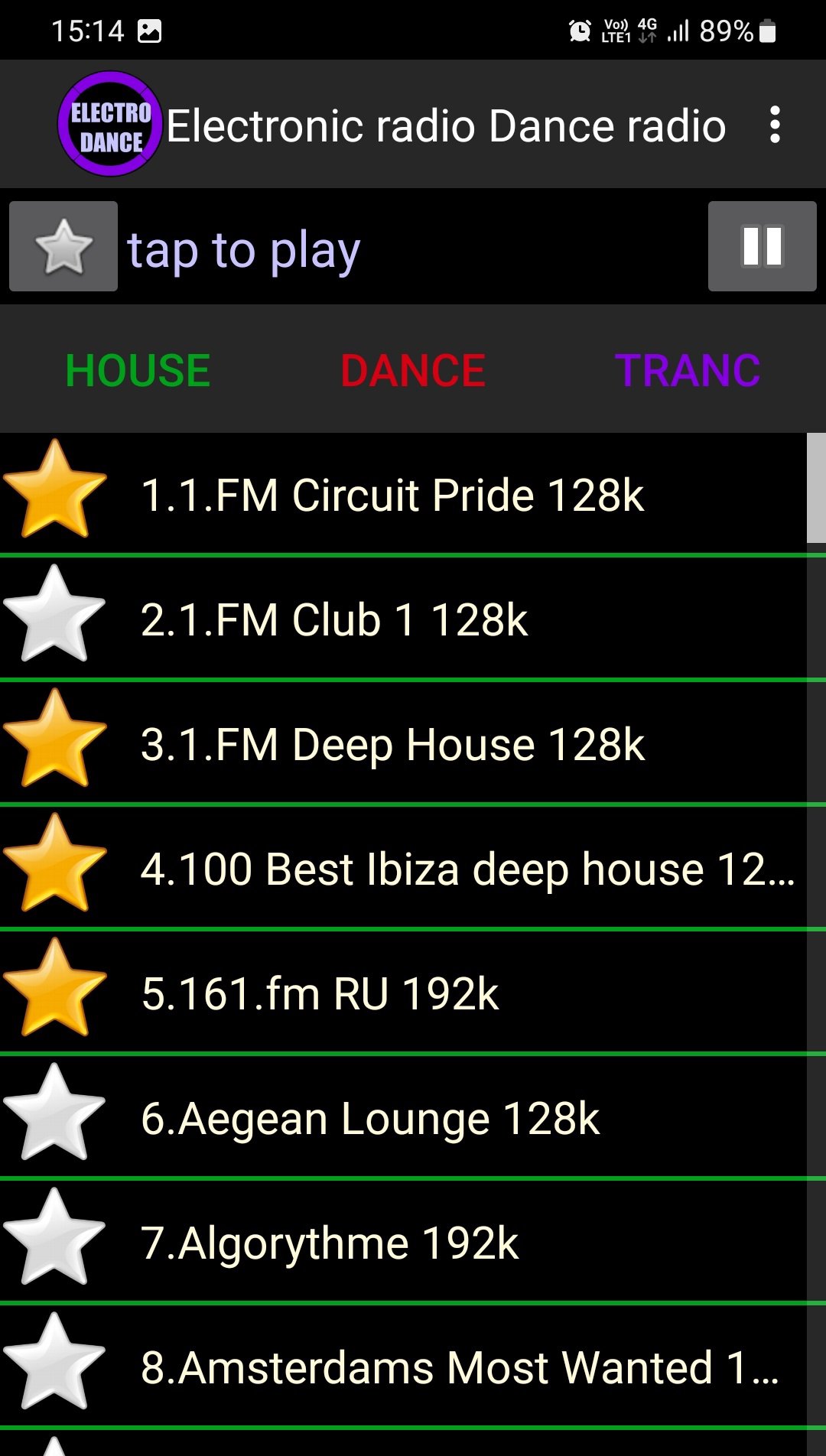Unfavorite the 161.fm RU star
This screenshot has height=1456, width=826.
tap(55, 989)
